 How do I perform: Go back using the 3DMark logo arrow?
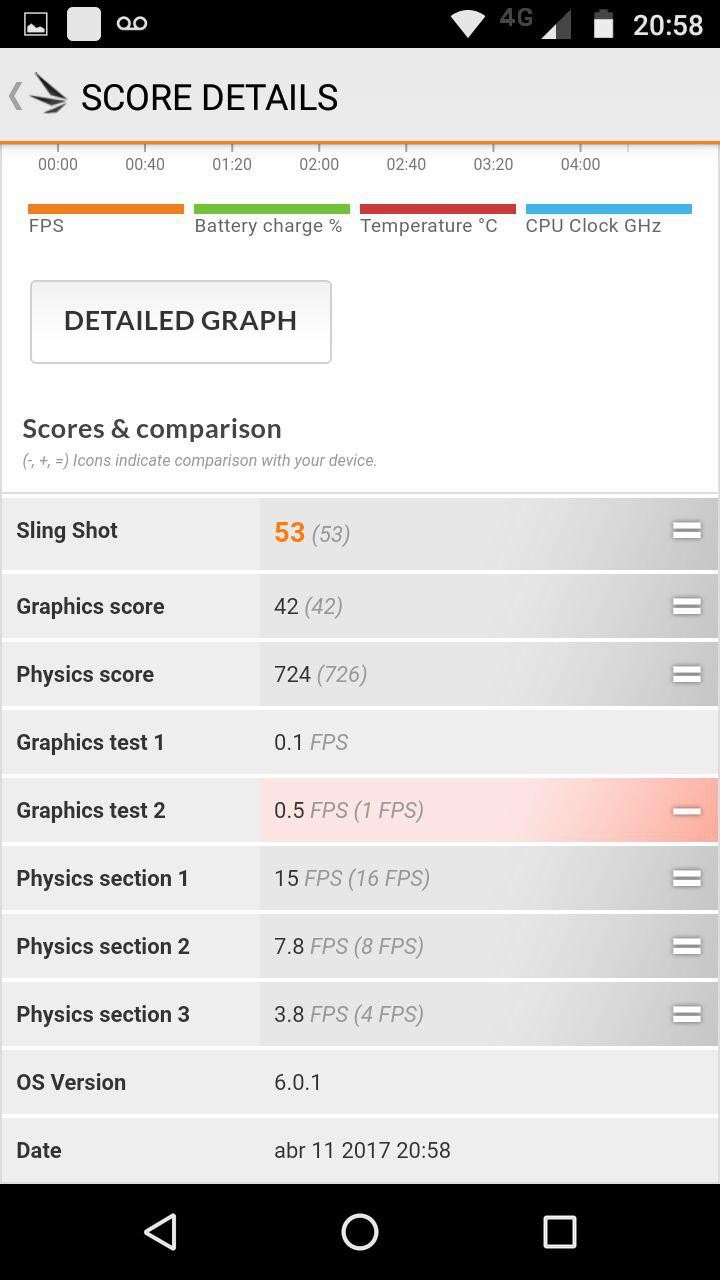38,95
